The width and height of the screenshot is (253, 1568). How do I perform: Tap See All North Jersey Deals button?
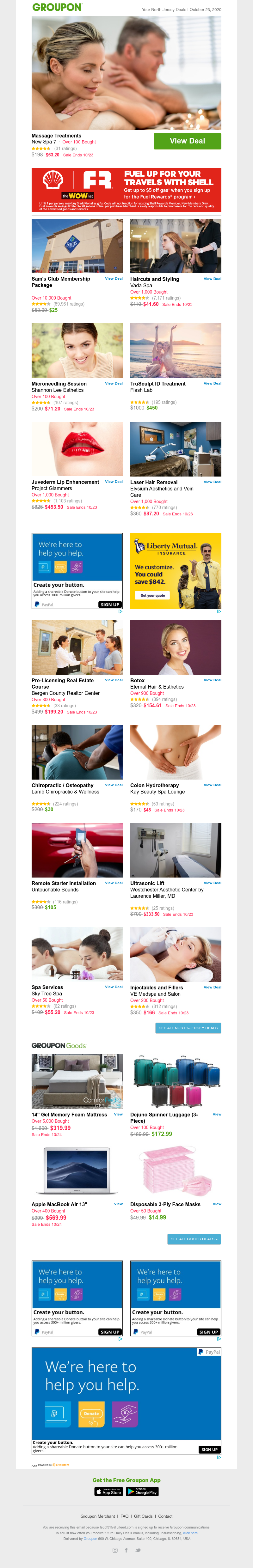188,1028
